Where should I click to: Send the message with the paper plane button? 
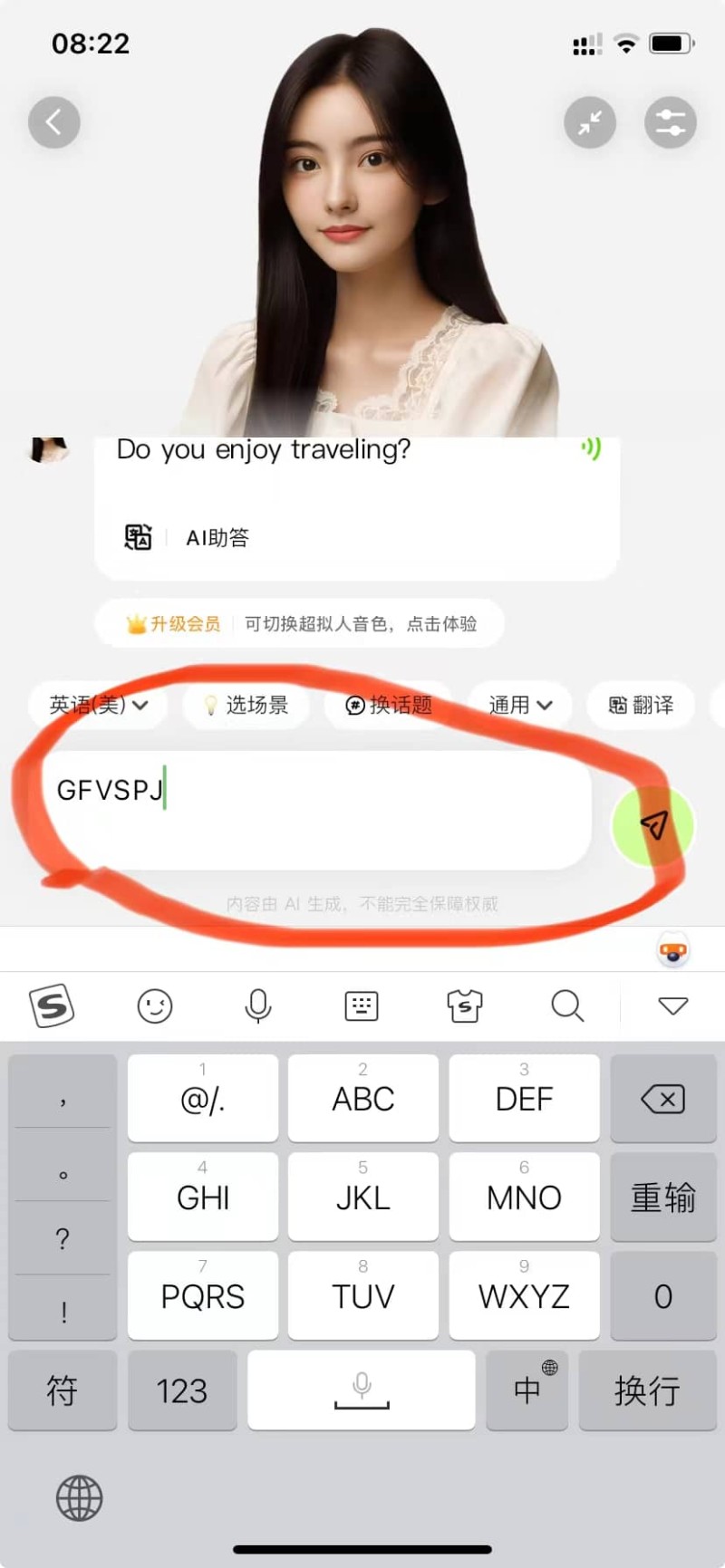coord(654,825)
